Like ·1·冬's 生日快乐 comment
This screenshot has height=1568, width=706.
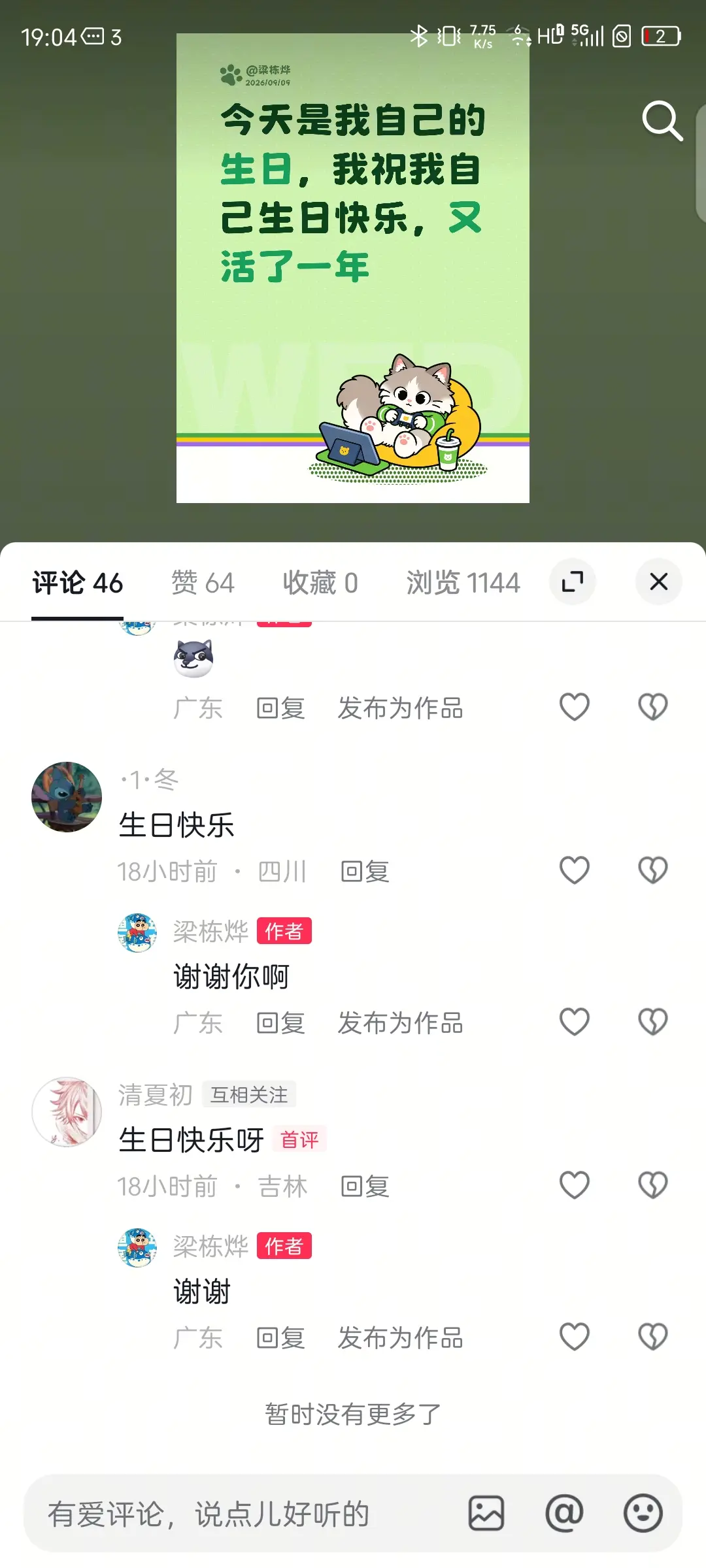pyautogui.click(x=575, y=870)
